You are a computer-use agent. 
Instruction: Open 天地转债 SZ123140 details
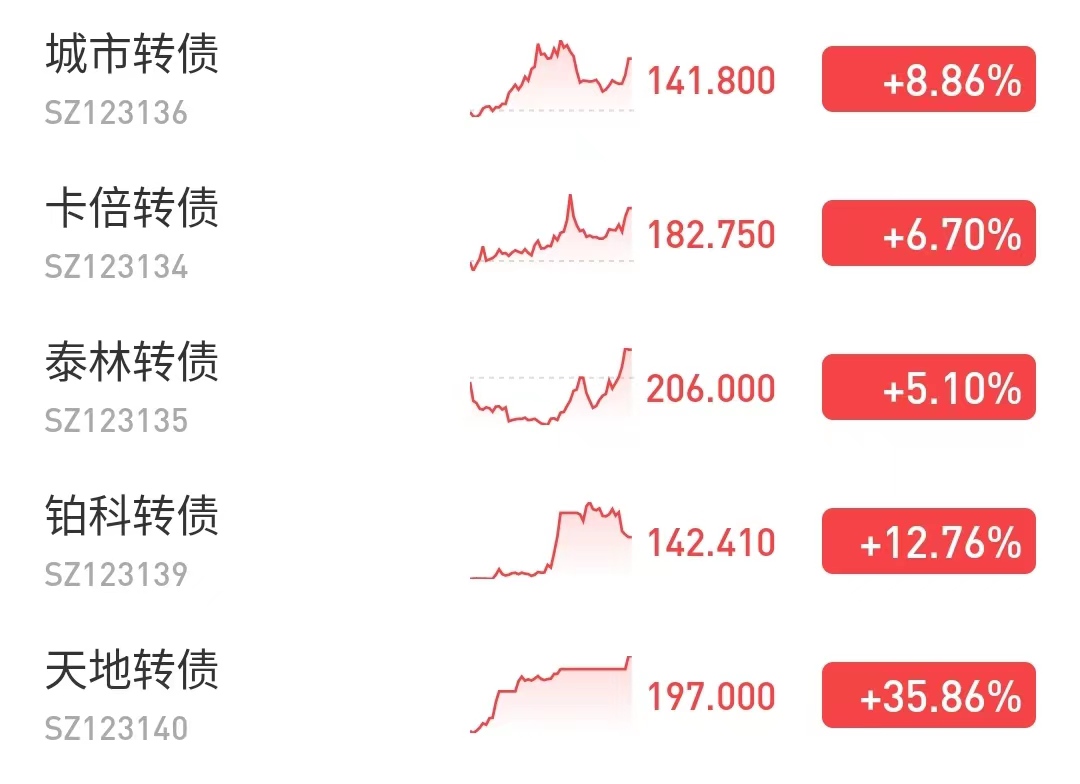(132, 671)
